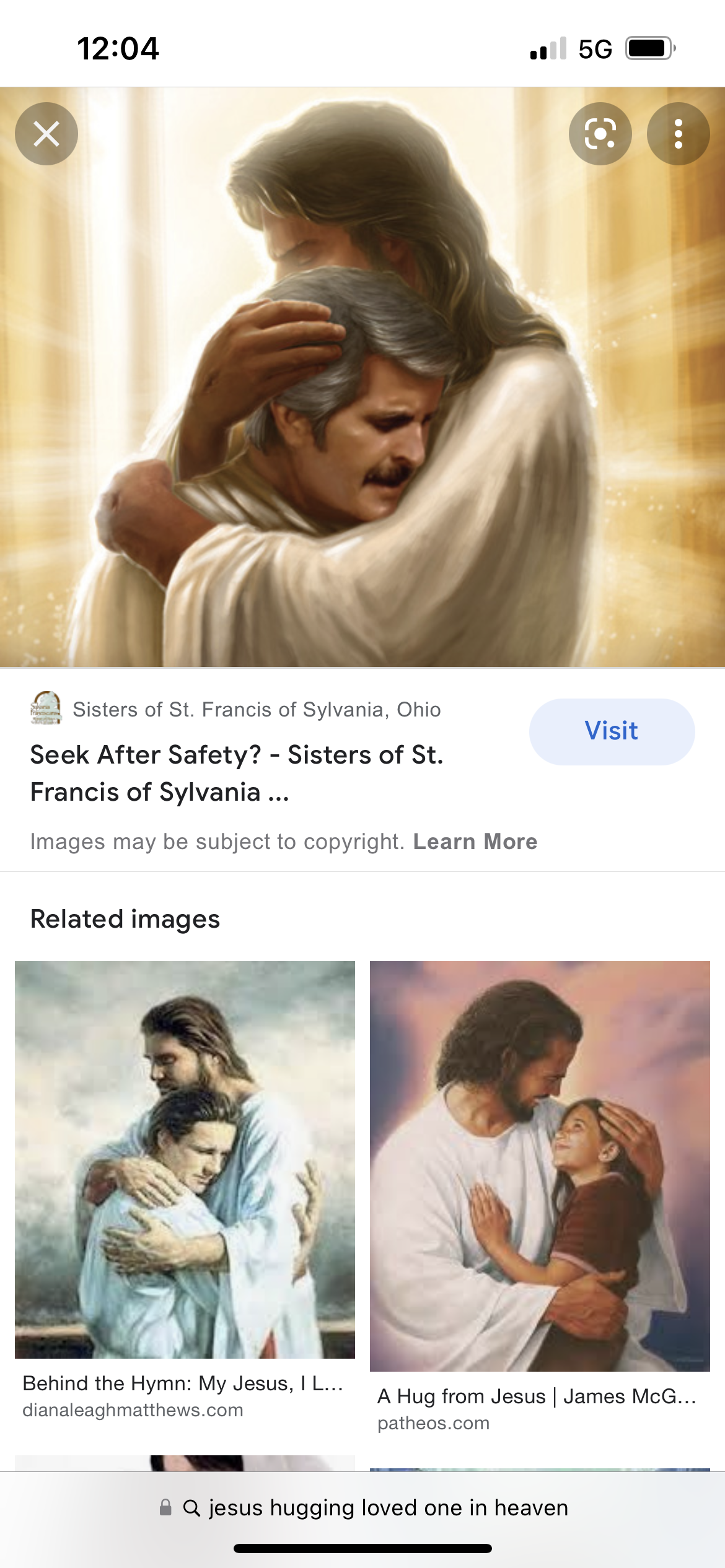Open A Hug from Jesus related image
This screenshot has width=725, height=1568.
[x=539, y=1165]
